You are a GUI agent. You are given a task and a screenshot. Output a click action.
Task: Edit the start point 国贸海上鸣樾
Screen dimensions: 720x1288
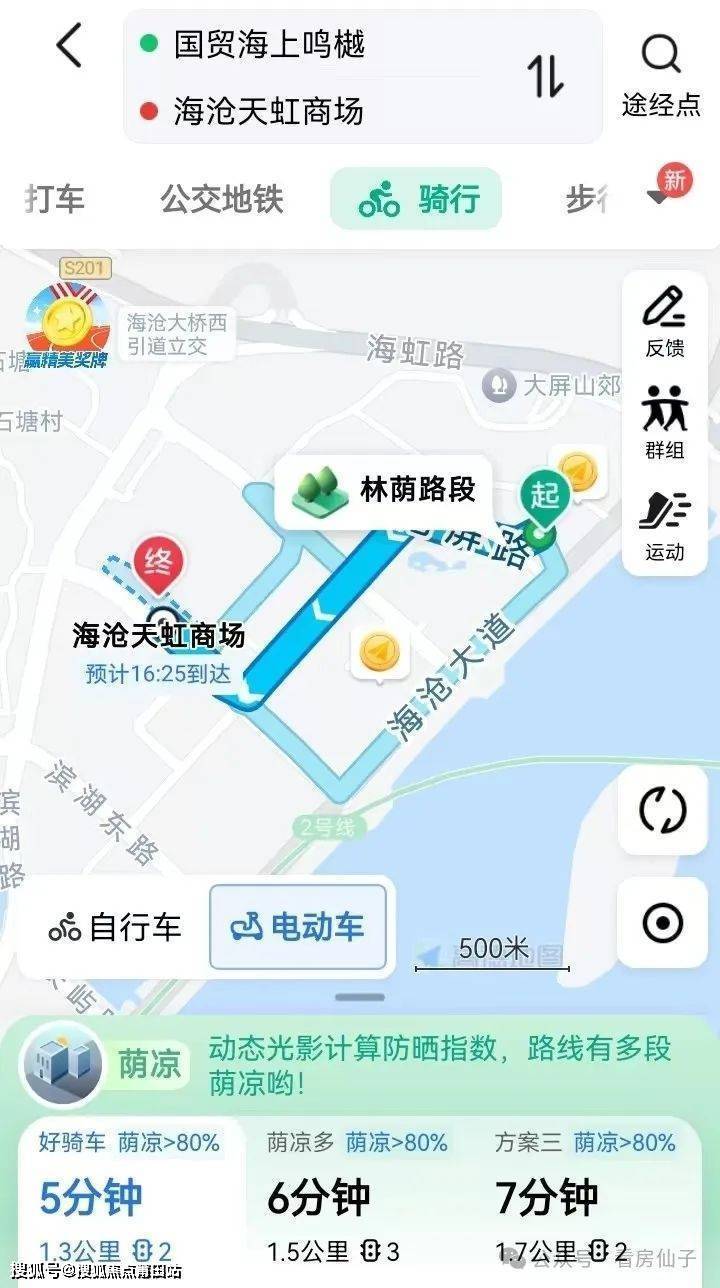pos(270,44)
